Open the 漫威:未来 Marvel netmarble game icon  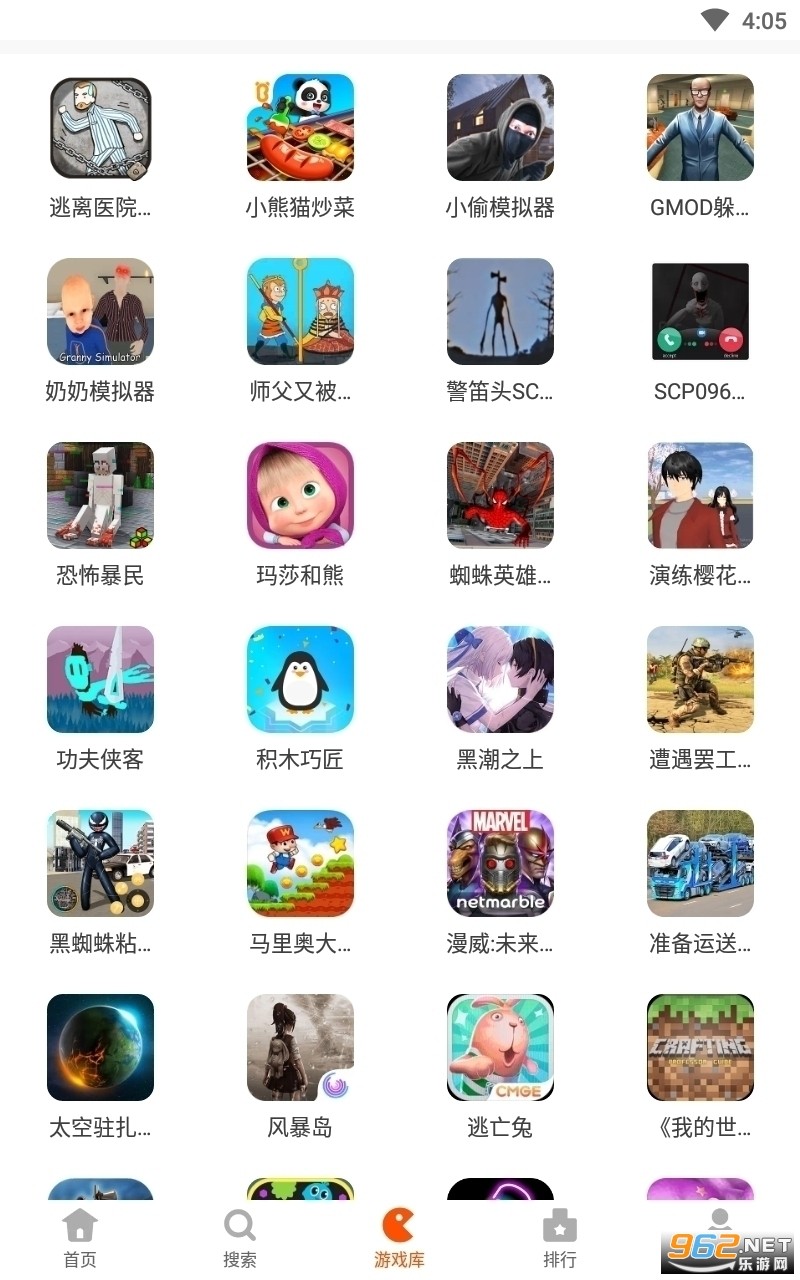tap(500, 863)
